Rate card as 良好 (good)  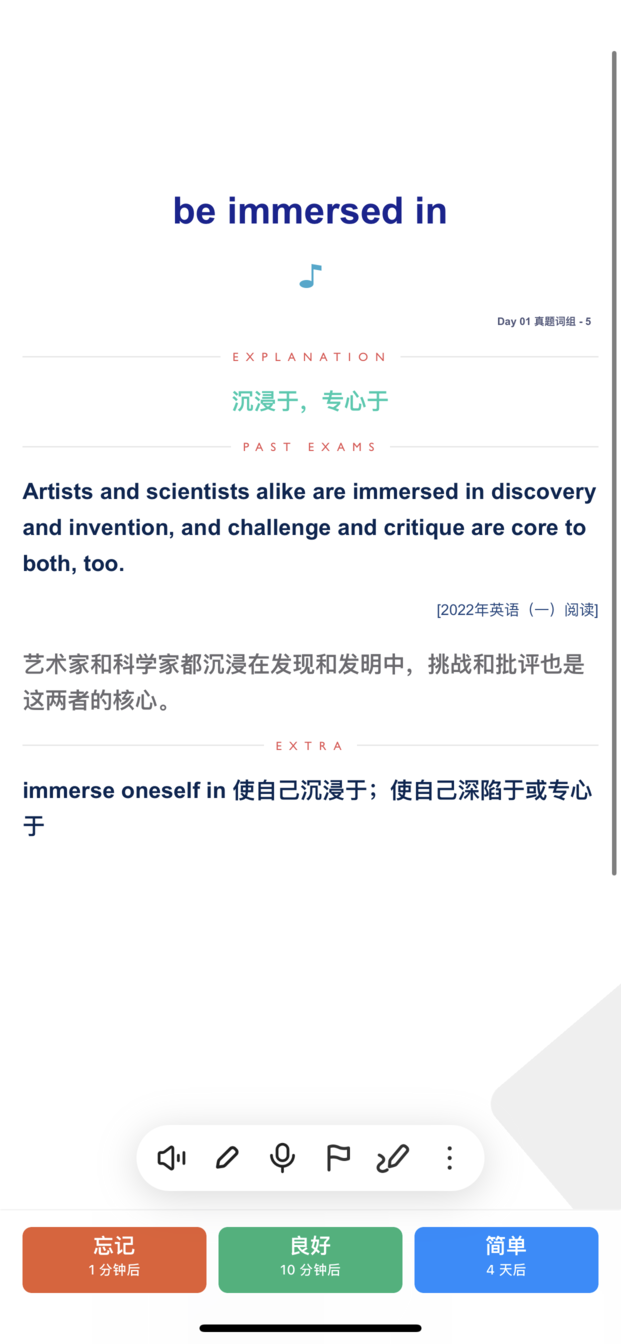[x=310, y=1259]
